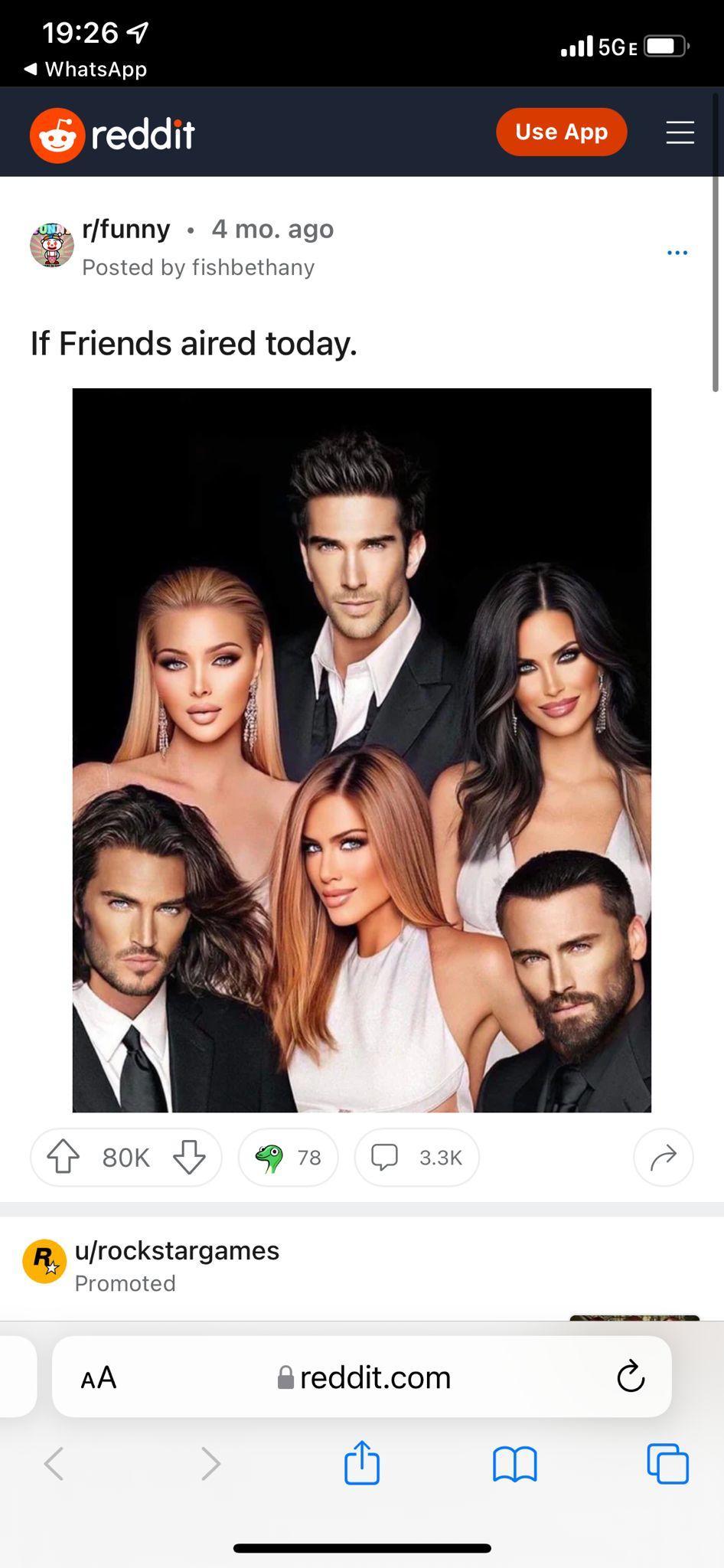This screenshot has width=724, height=1568.
Task: Open the Friends post image
Action: [x=361, y=750]
